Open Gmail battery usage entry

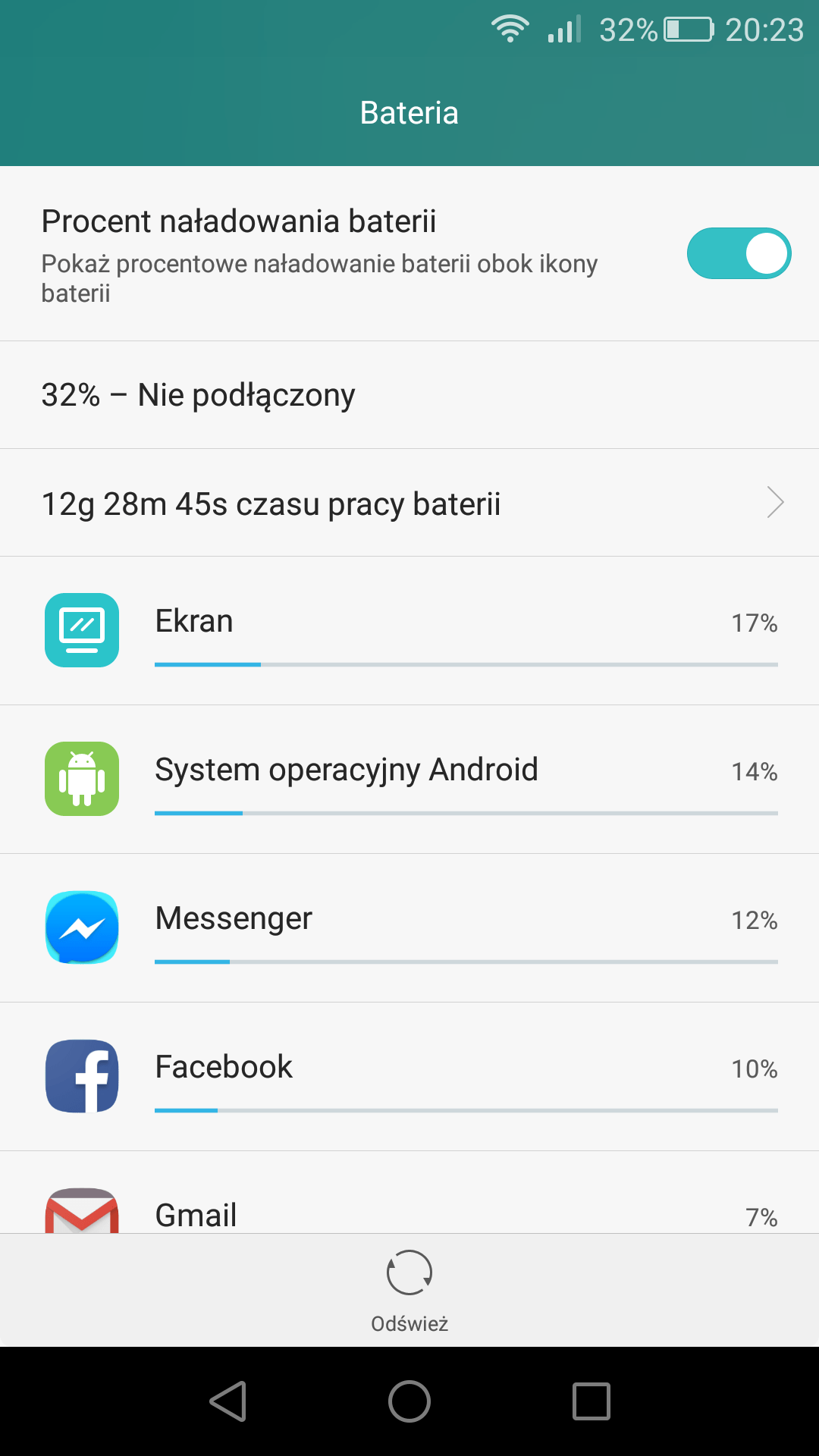click(409, 1193)
